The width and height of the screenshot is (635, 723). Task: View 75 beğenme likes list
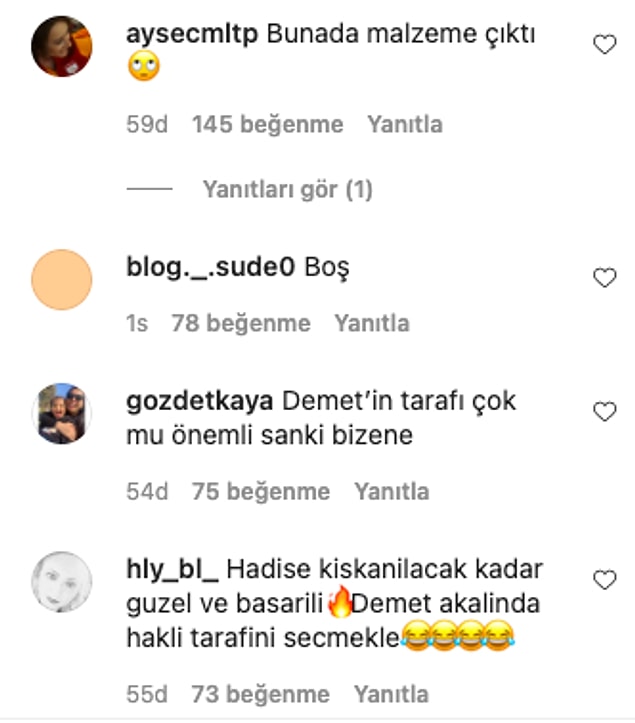pyautogui.click(x=260, y=492)
